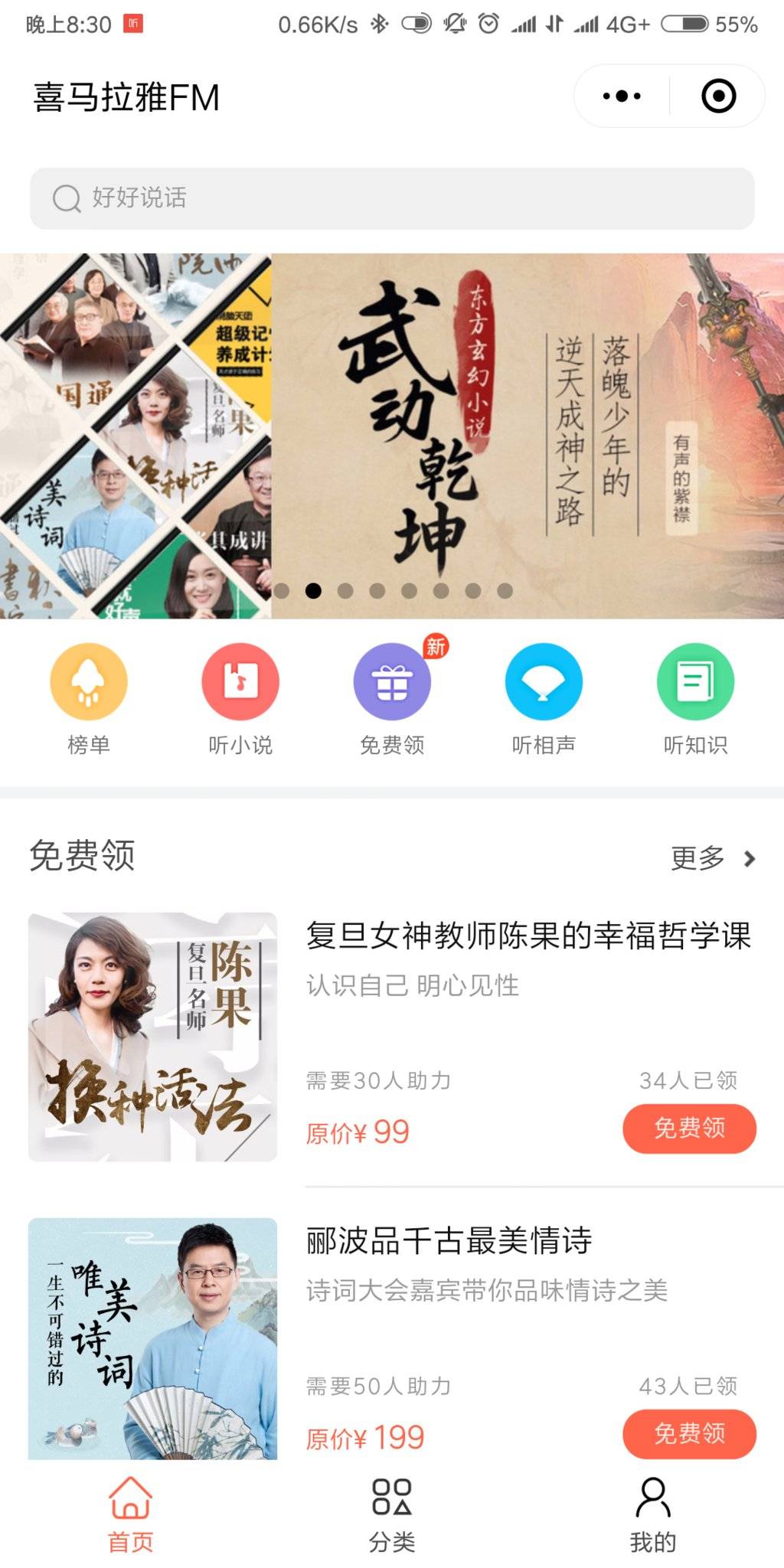Screen dimensions: 784x1568
Task: View 更多 free offers
Action: pos(712,858)
